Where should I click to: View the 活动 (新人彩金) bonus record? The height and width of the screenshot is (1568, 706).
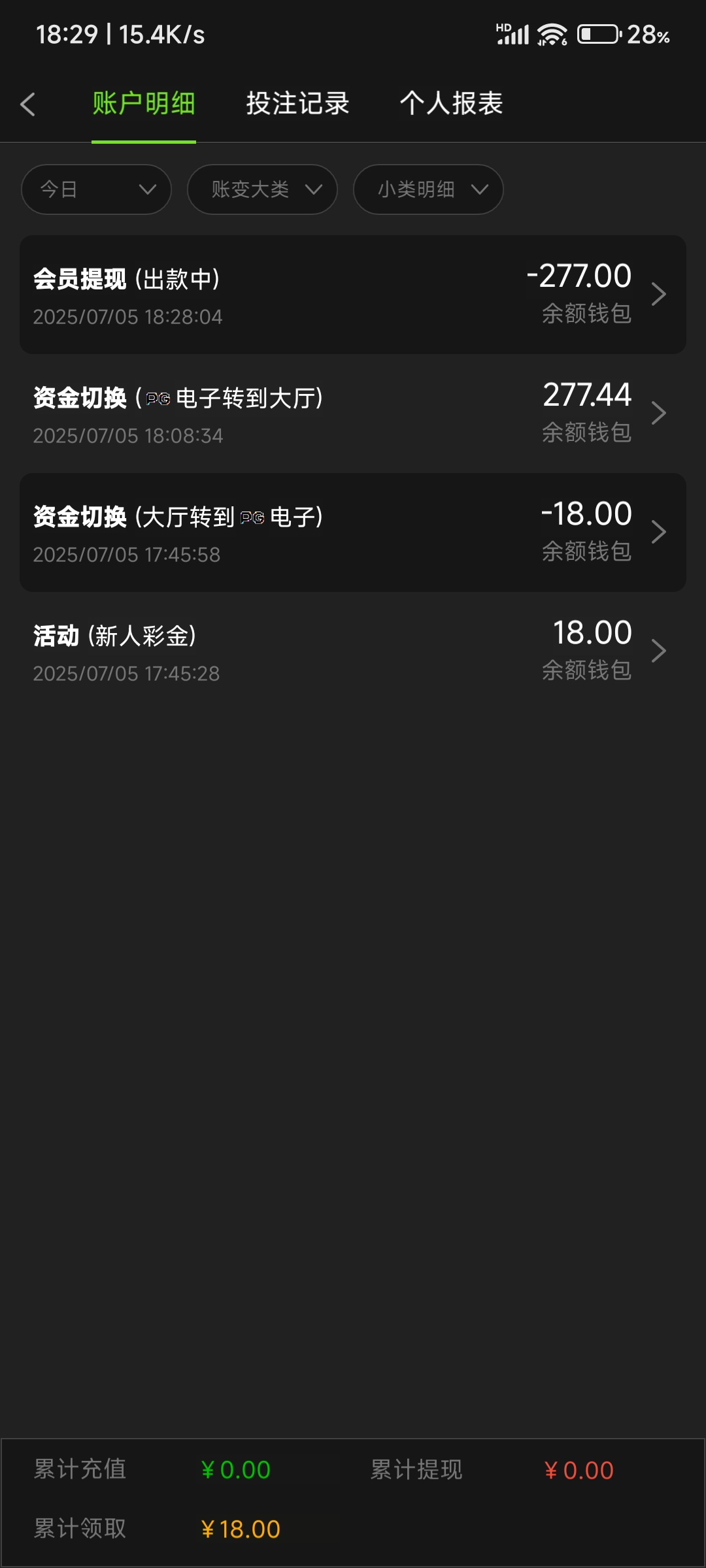(x=353, y=651)
